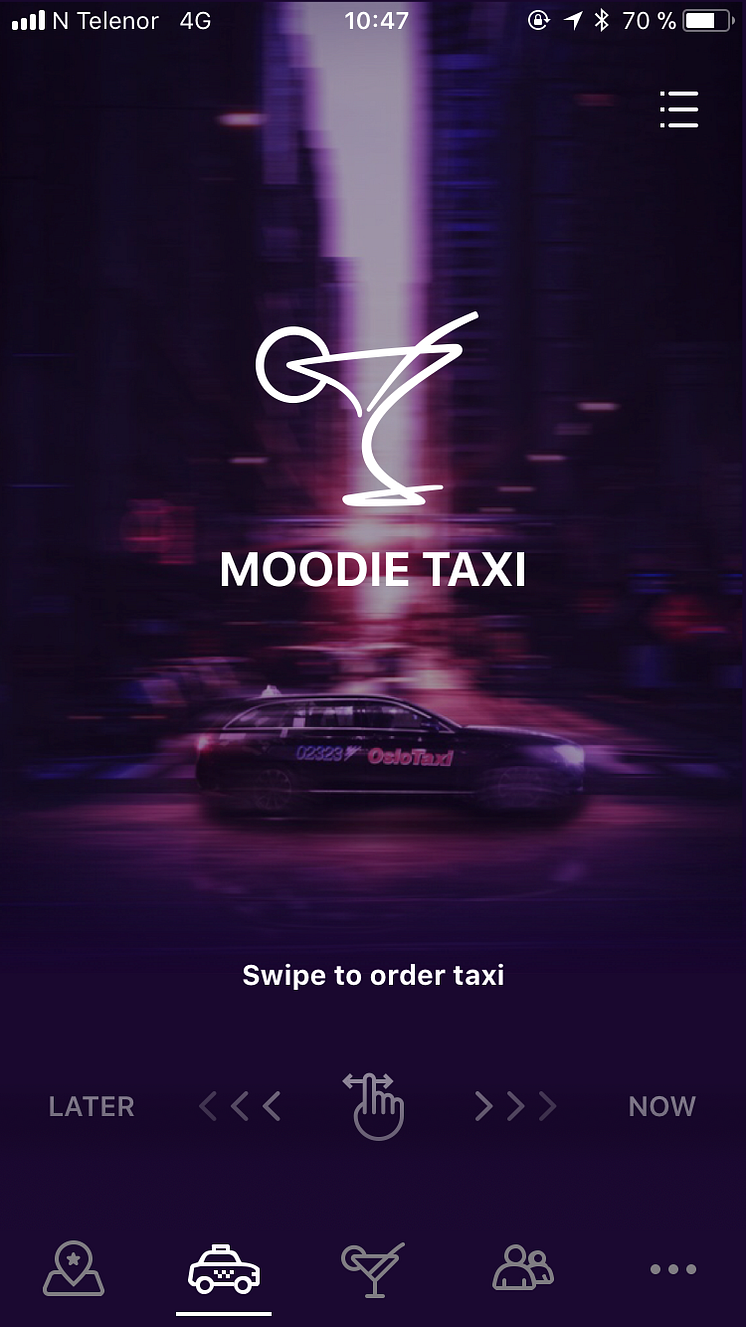Screen dimensions: 746x1327
Task: Tap the swipe hand handle
Action: 373,1106
